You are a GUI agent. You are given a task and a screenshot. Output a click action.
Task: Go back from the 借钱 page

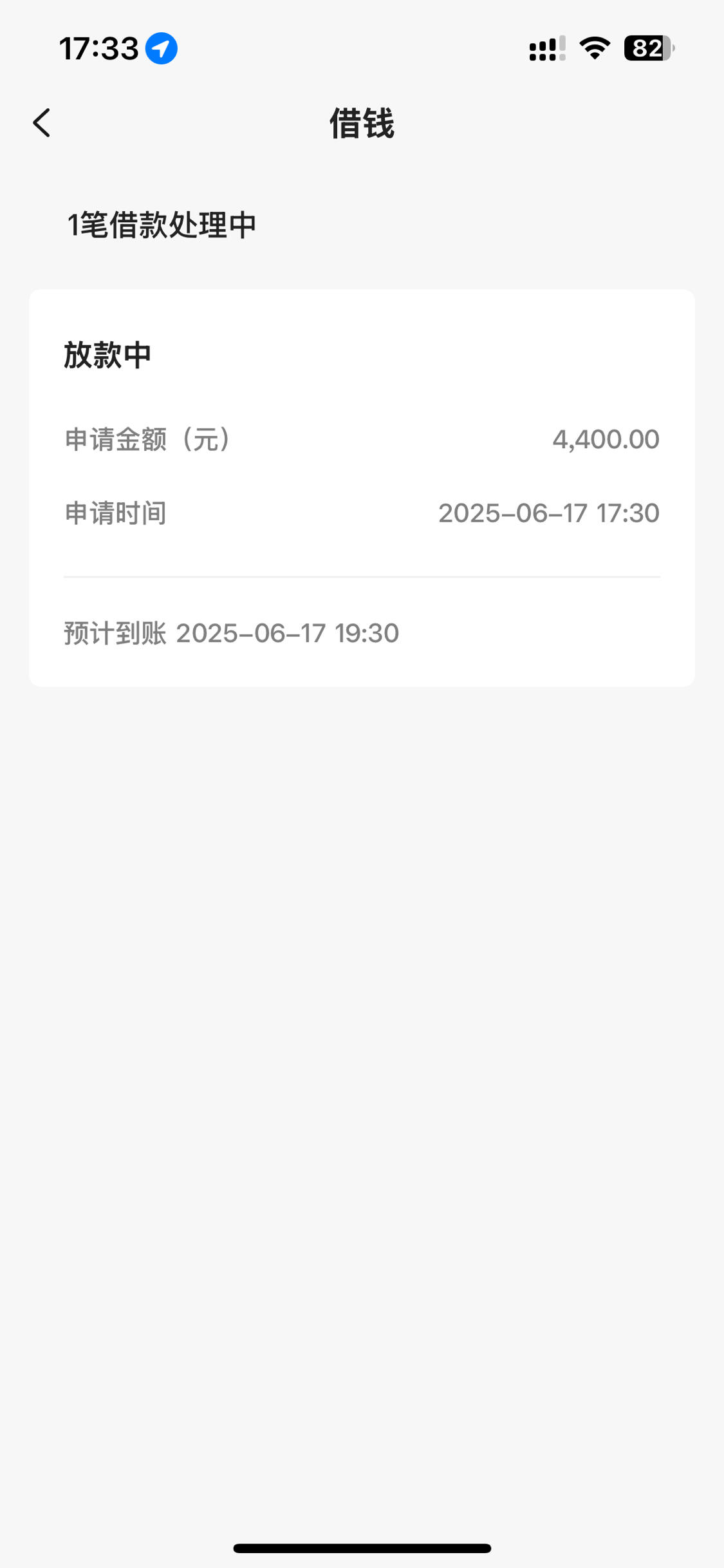click(42, 123)
